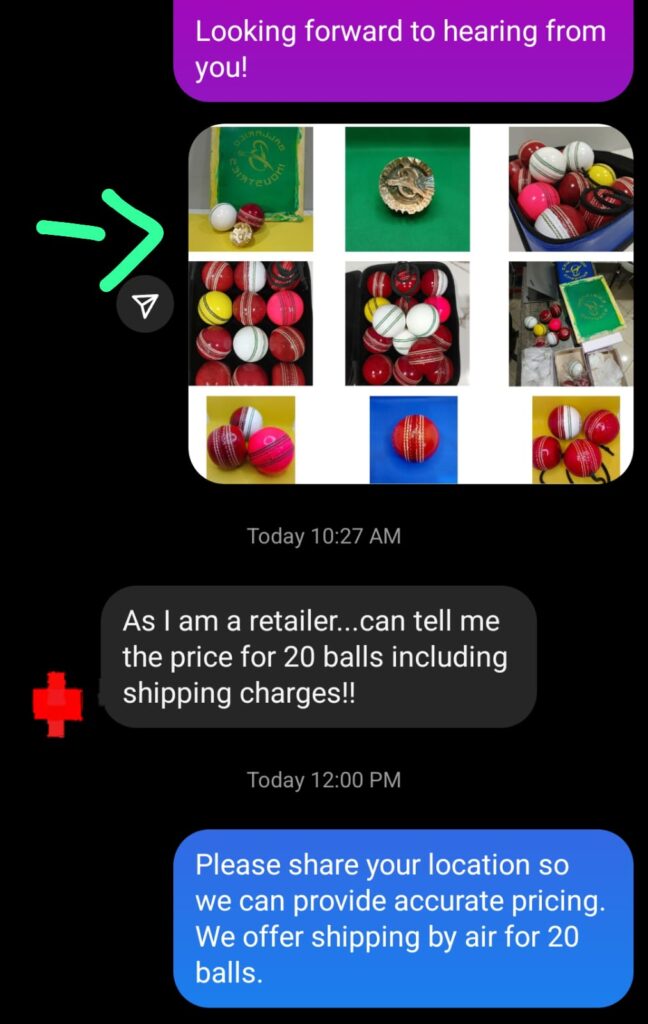Forward the shared image with the paper-plane icon
Screen dimensions: 648x1024
(145, 306)
